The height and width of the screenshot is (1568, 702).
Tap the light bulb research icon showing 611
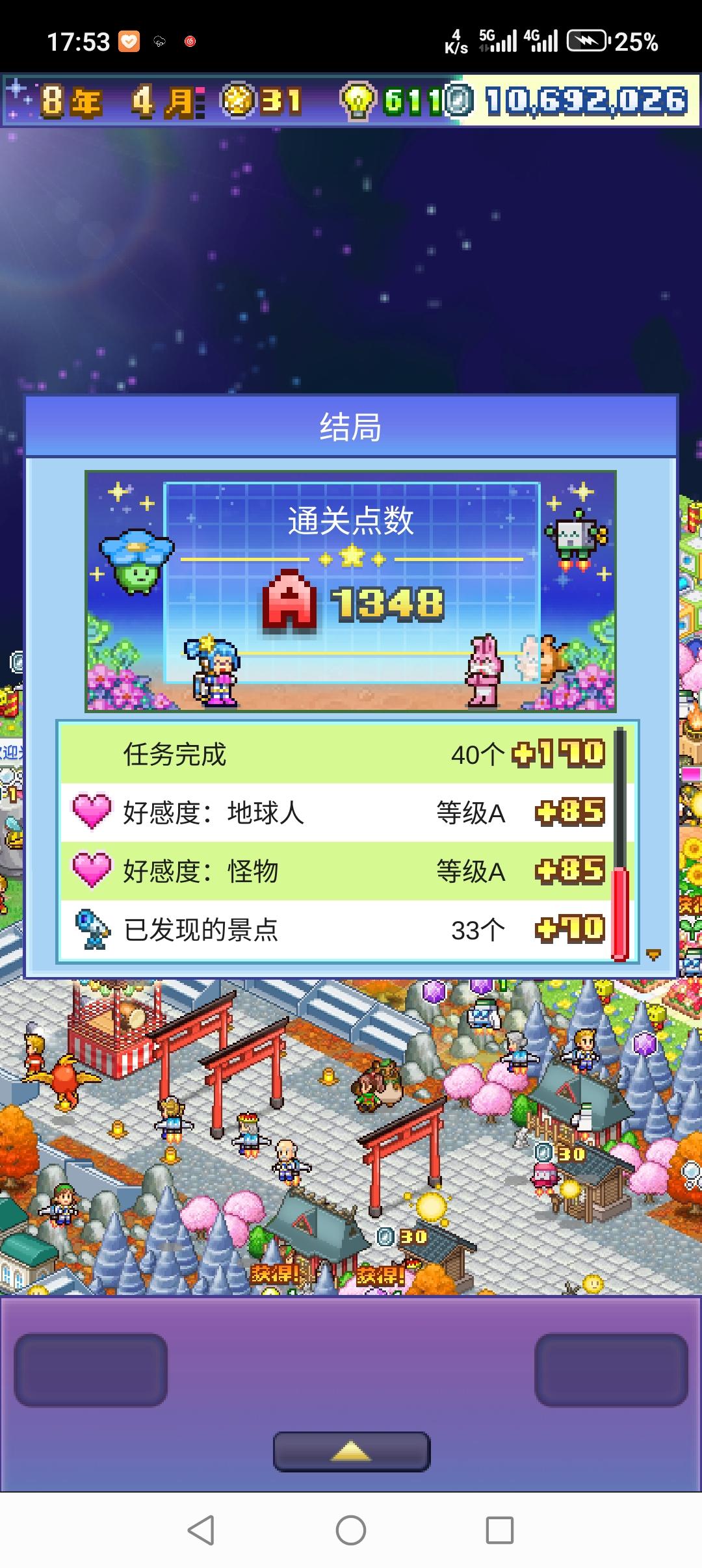pyautogui.click(x=358, y=101)
